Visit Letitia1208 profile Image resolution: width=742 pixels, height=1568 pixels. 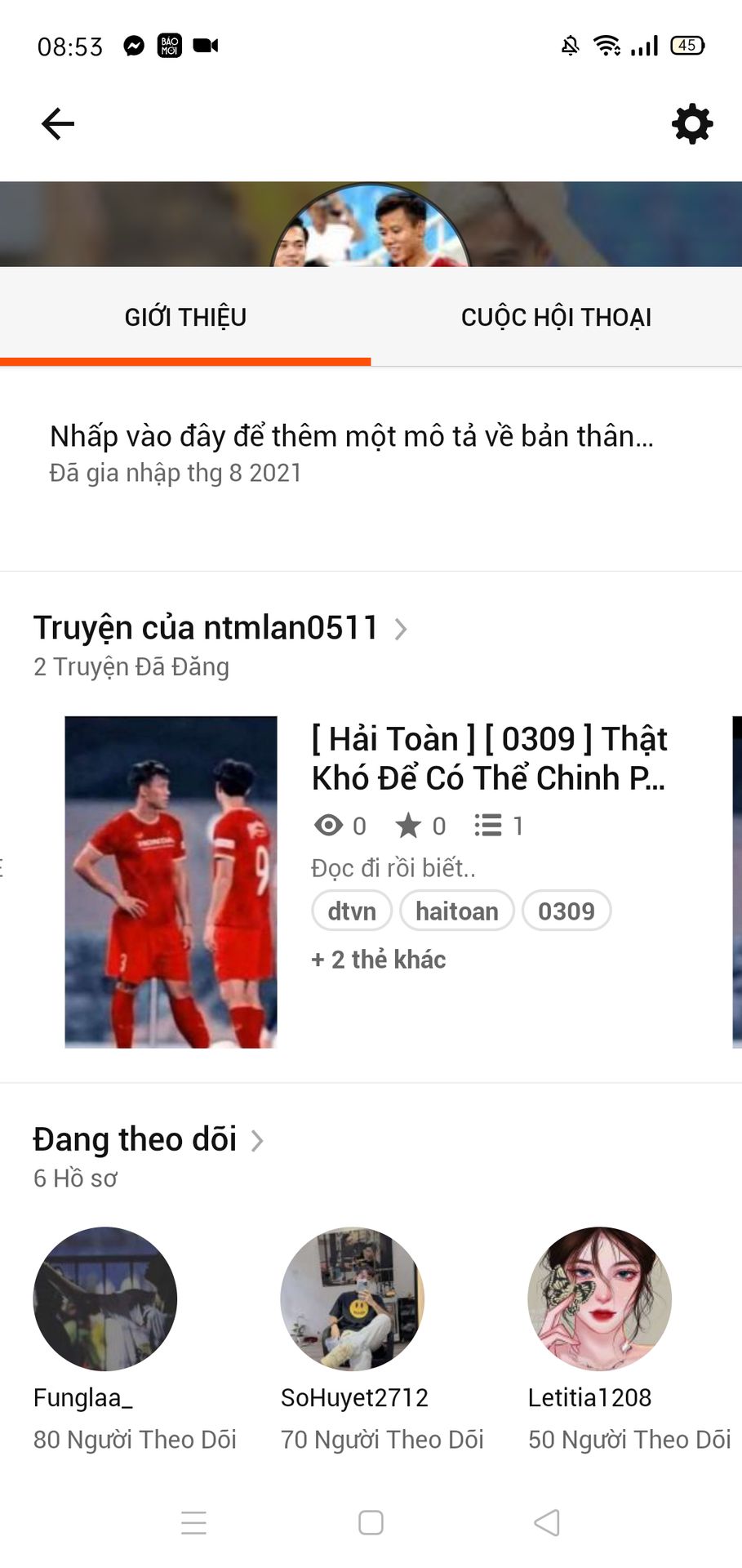point(600,1298)
